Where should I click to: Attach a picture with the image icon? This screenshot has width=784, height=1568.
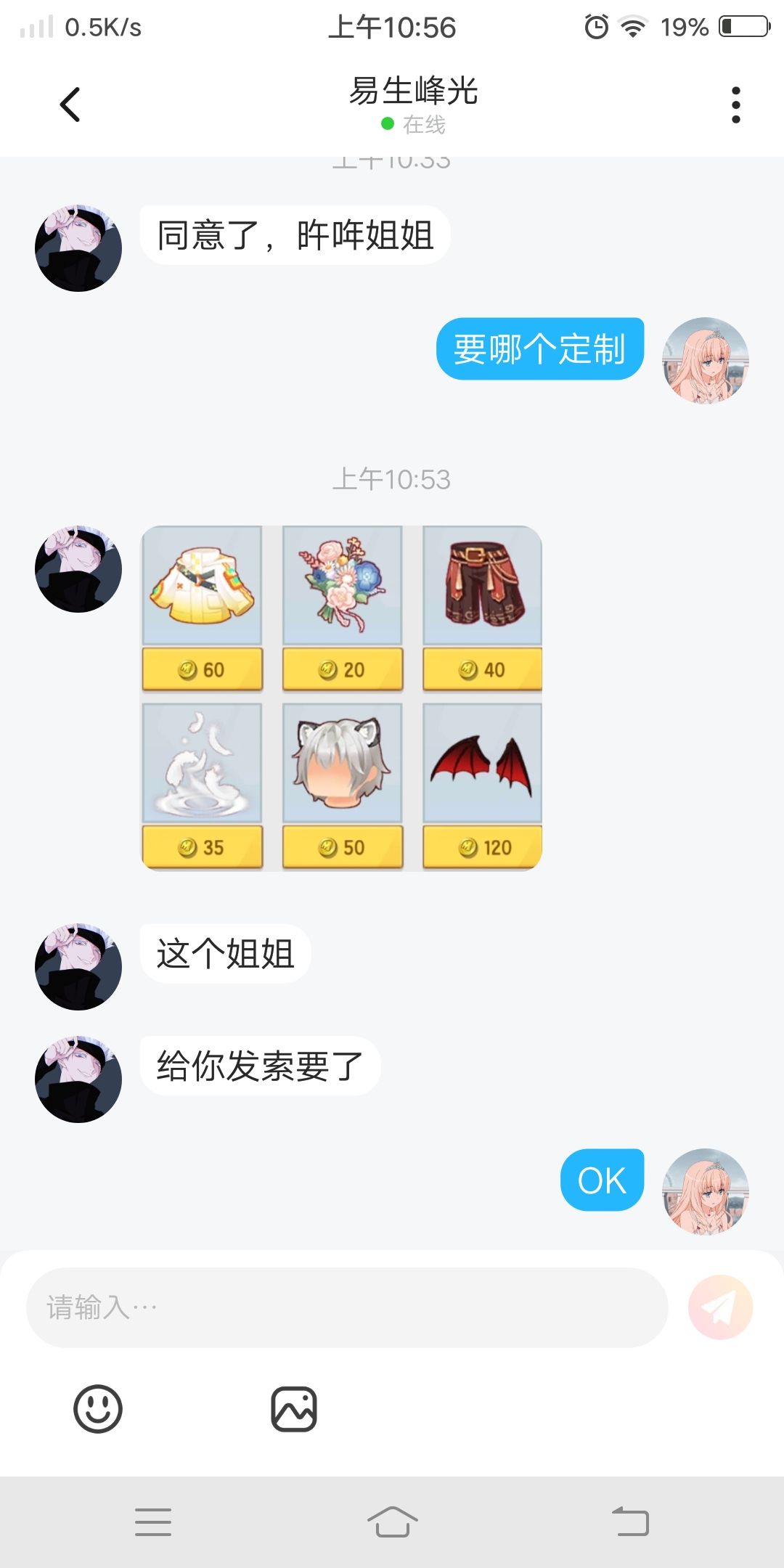(x=294, y=1409)
